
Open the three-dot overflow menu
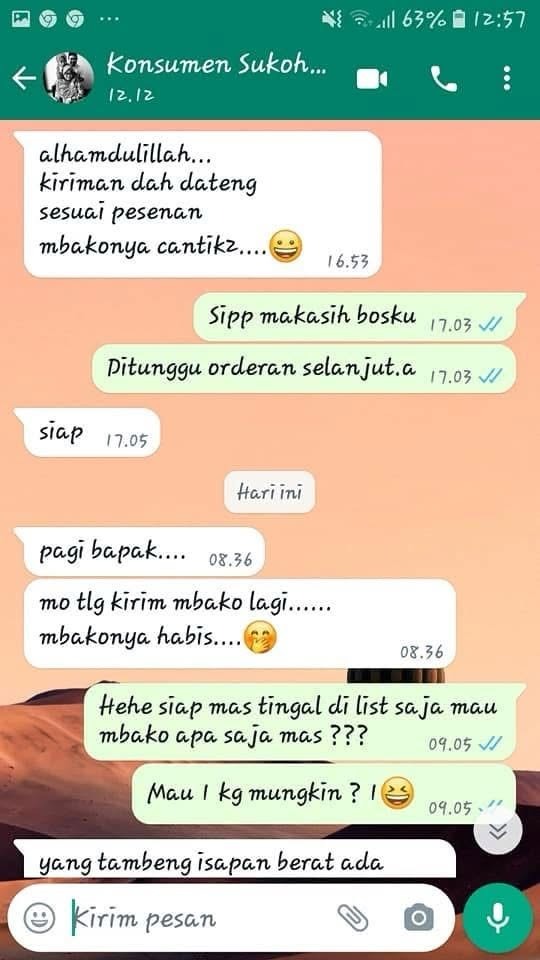click(506, 78)
